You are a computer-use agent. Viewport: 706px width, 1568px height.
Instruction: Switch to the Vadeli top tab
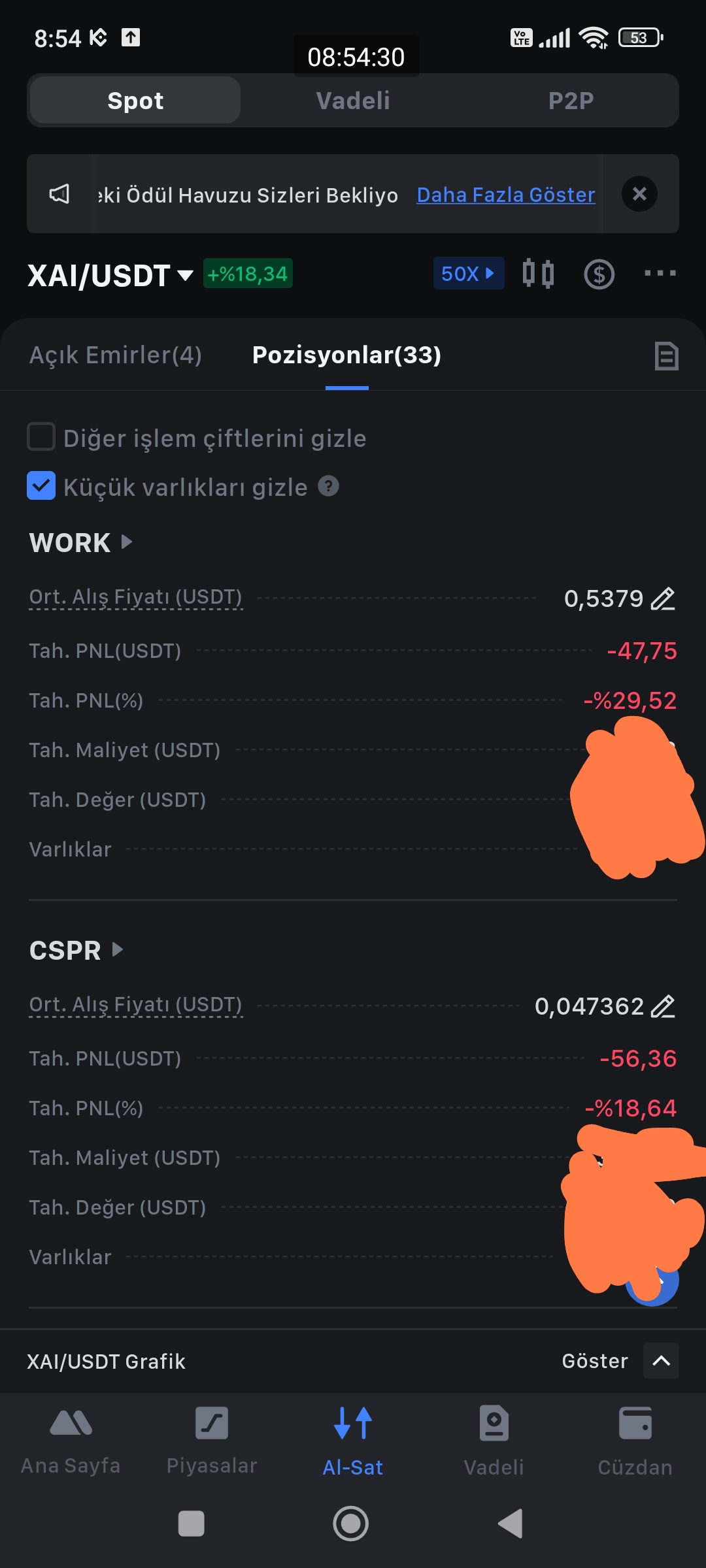point(353,101)
